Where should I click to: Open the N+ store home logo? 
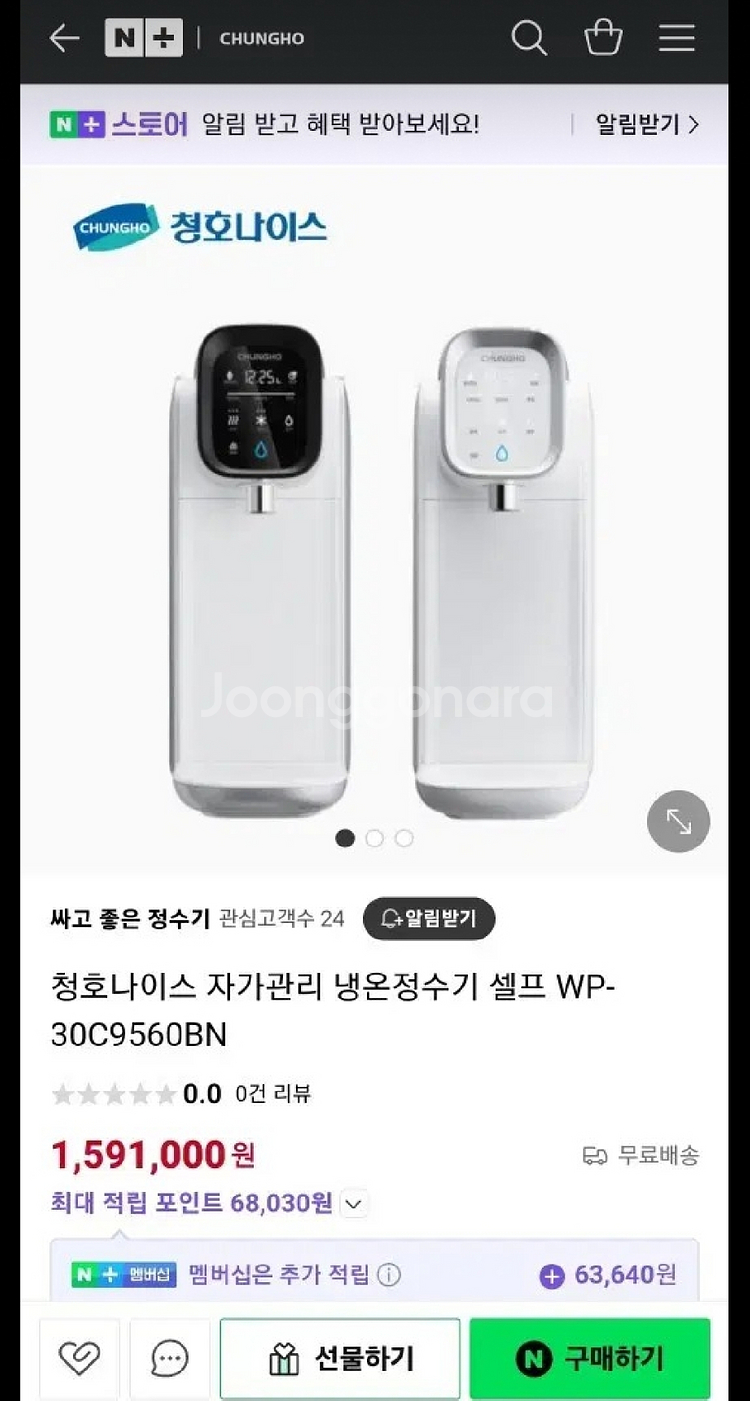point(144,39)
